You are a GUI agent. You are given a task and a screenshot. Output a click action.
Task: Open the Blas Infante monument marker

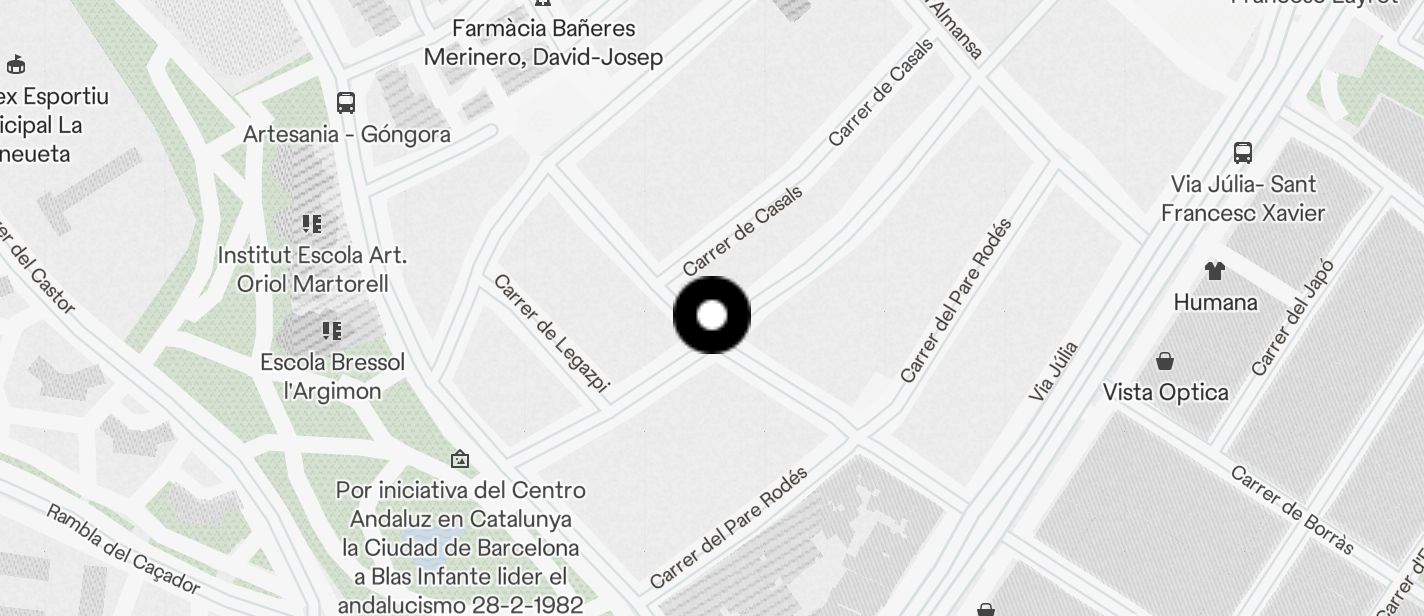click(x=460, y=459)
